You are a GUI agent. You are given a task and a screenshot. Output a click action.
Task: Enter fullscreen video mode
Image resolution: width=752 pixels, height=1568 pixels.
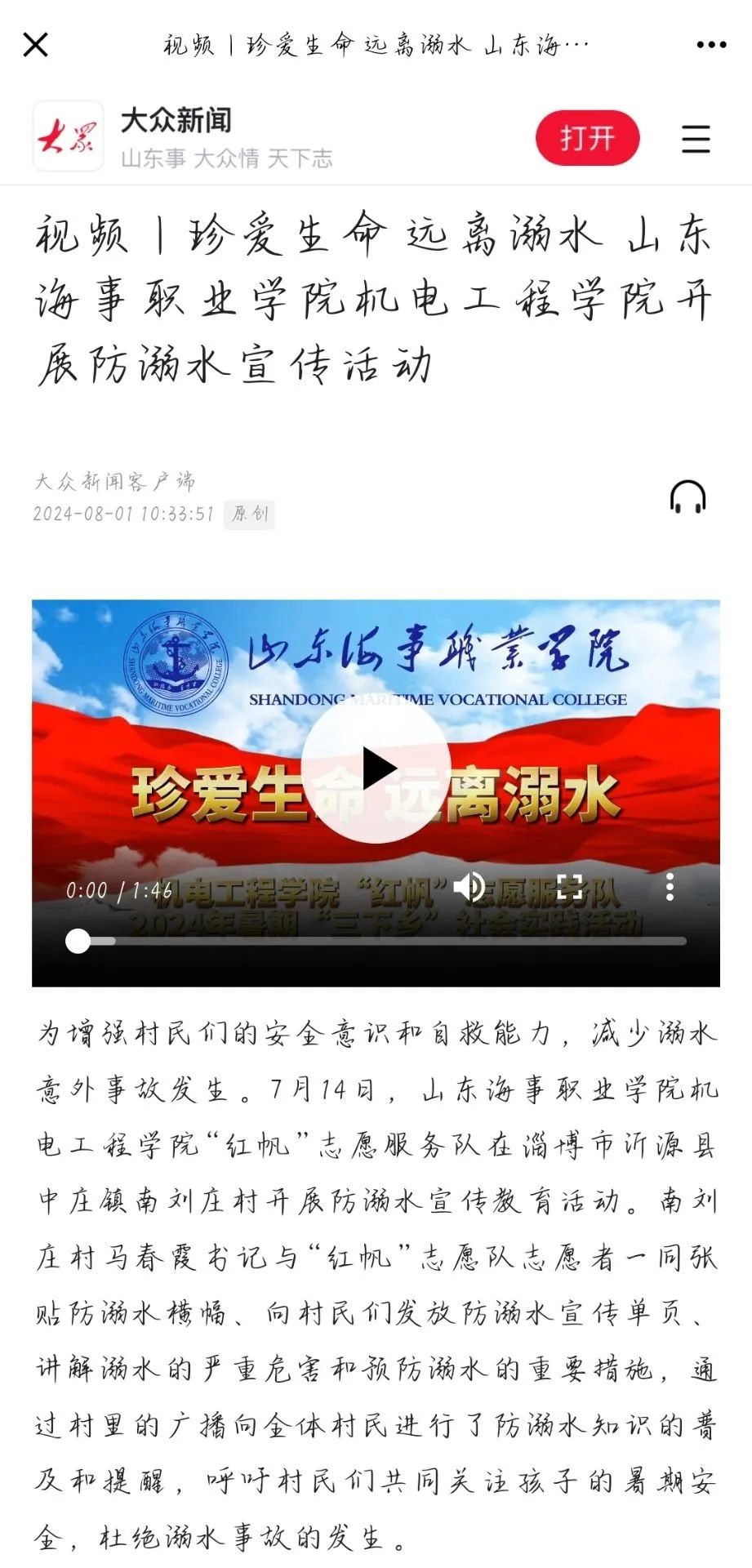pyautogui.click(x=569, y=887)
